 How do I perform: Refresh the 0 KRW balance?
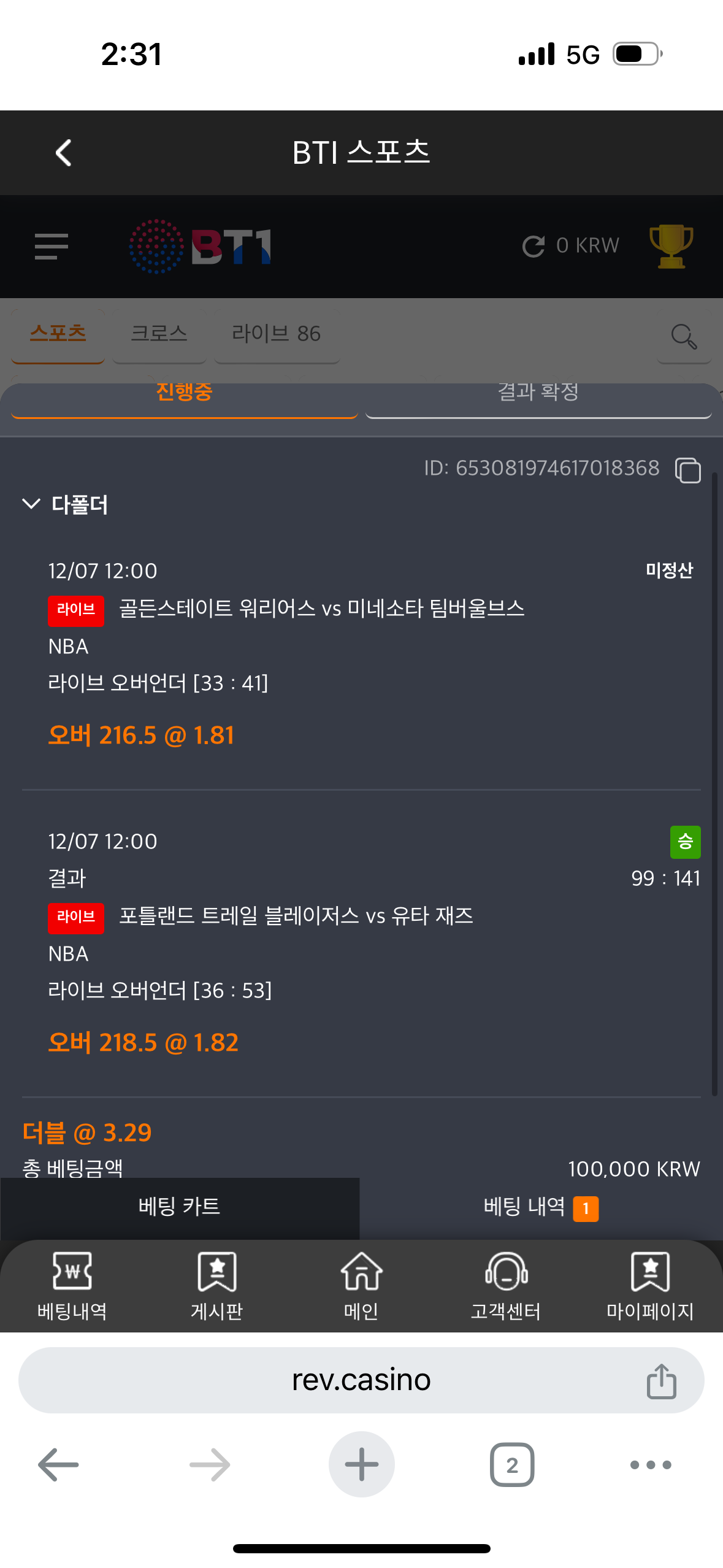click(x=534, y=247)
